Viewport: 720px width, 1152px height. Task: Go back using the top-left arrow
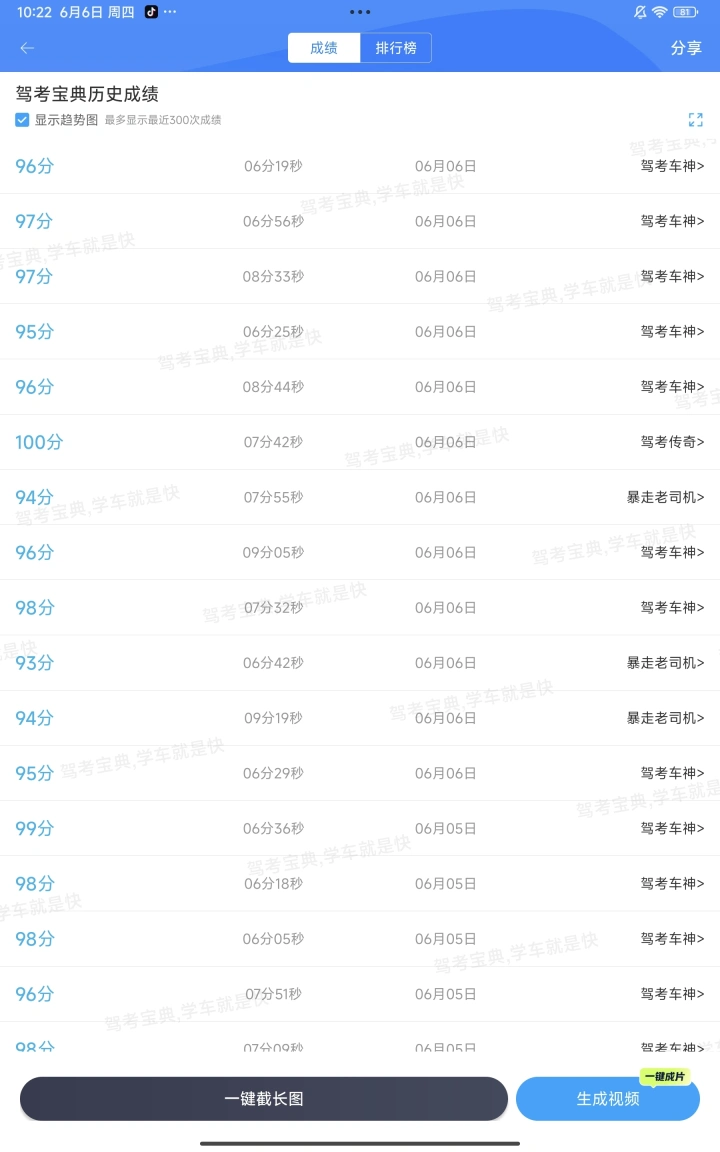point(27,48)
